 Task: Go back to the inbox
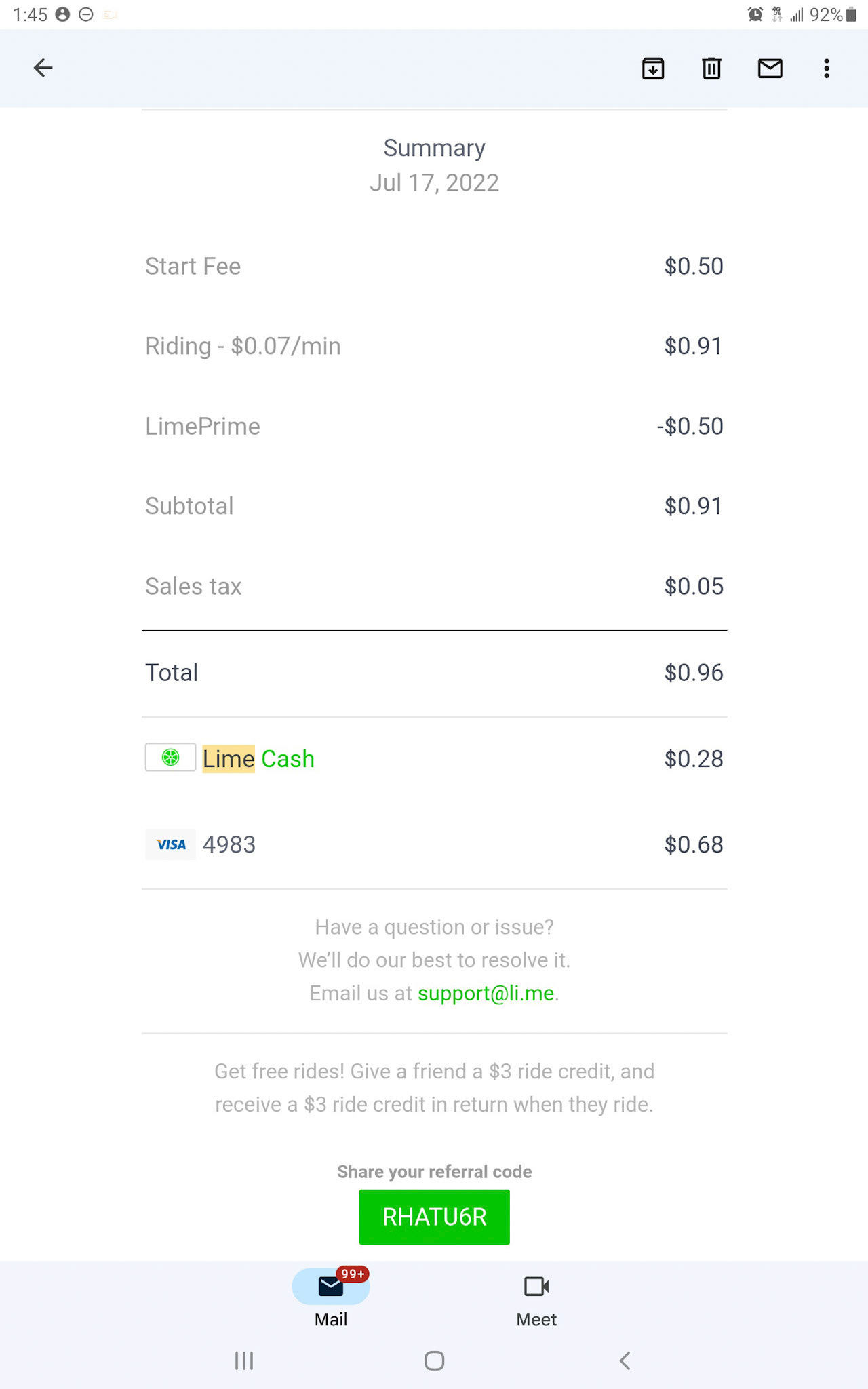(x=43, y=68)
